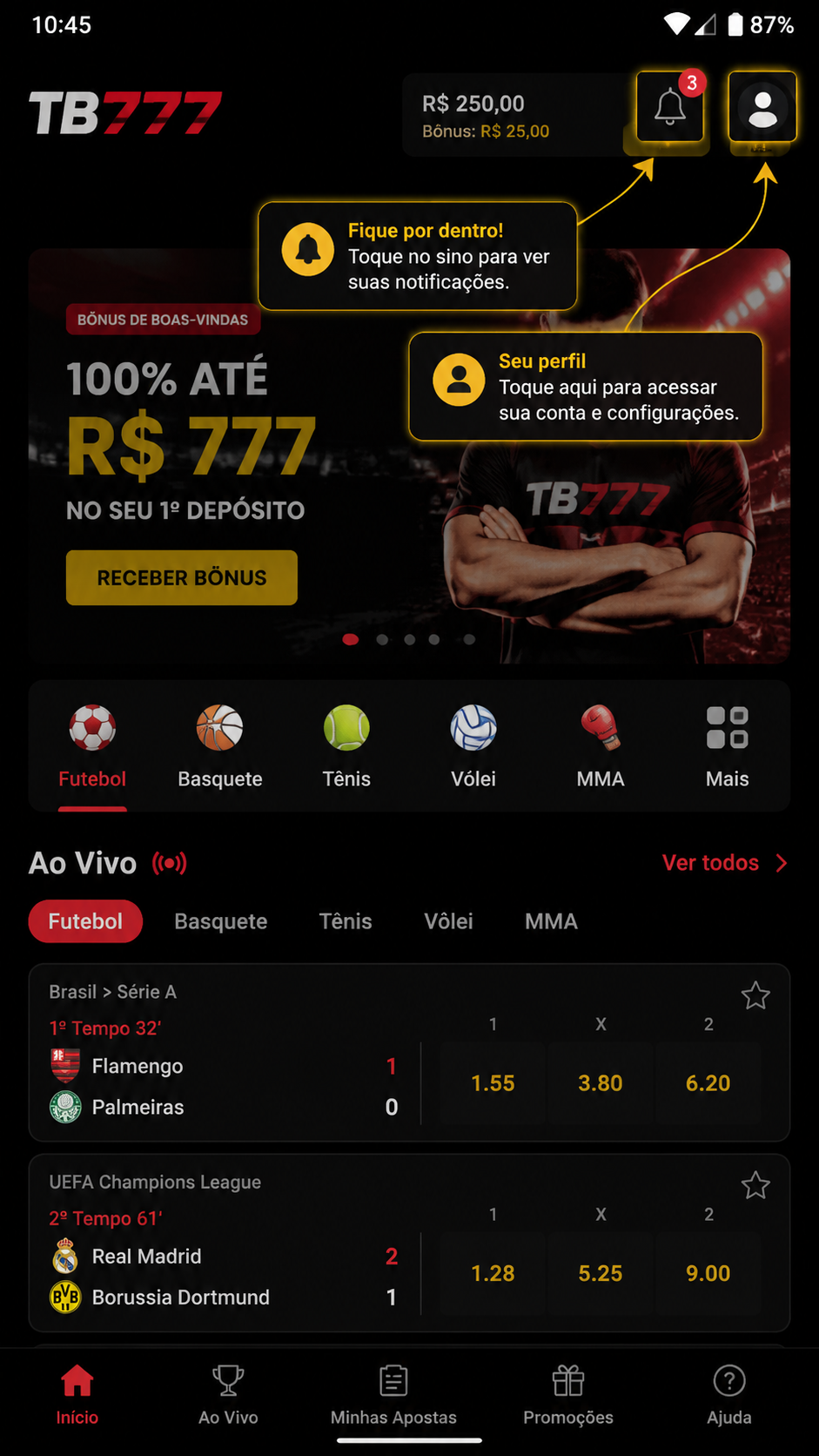This screenshot has width=819, height=1456.
Task: Select draw odds 3.80 for Flamengo match
Action: 601,1083
